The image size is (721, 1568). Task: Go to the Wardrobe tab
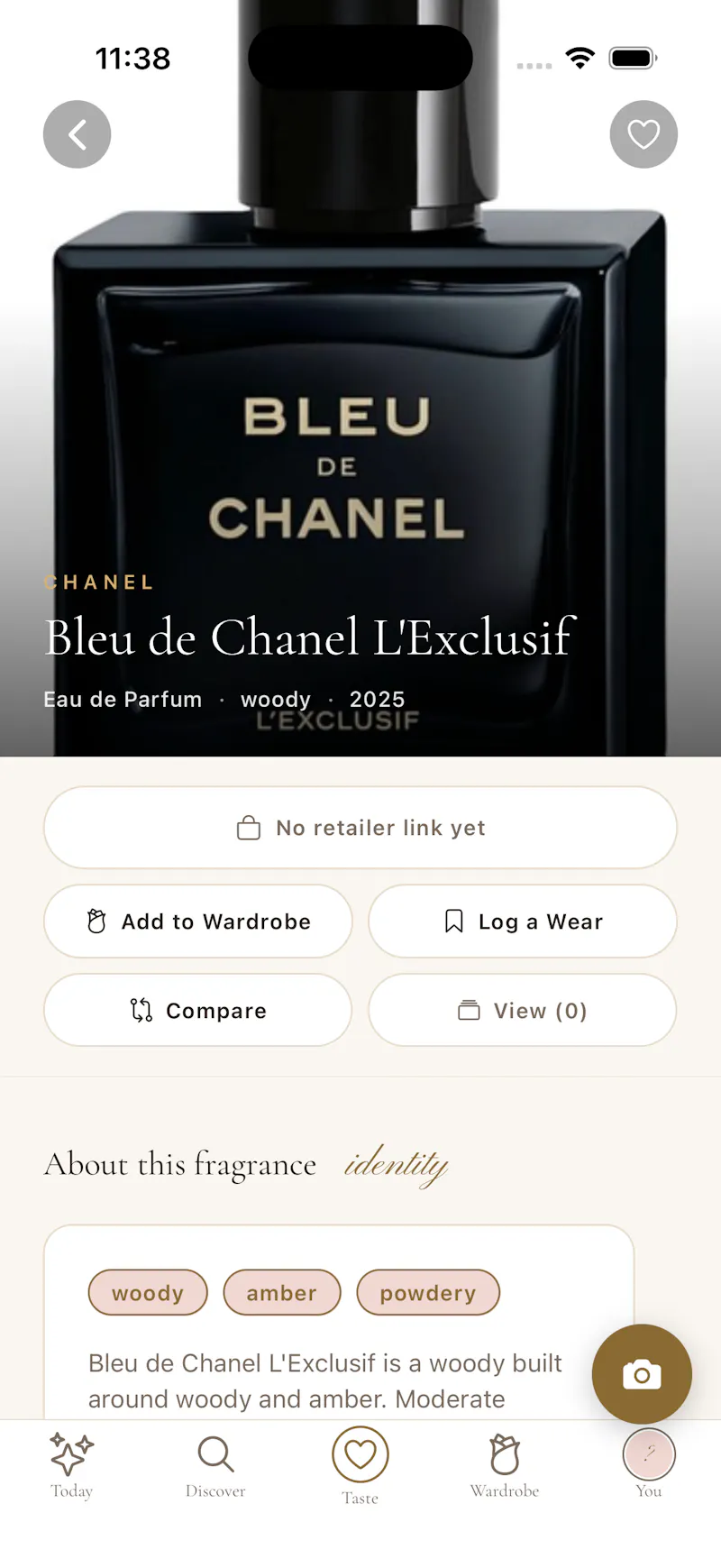coord(505,1465)
